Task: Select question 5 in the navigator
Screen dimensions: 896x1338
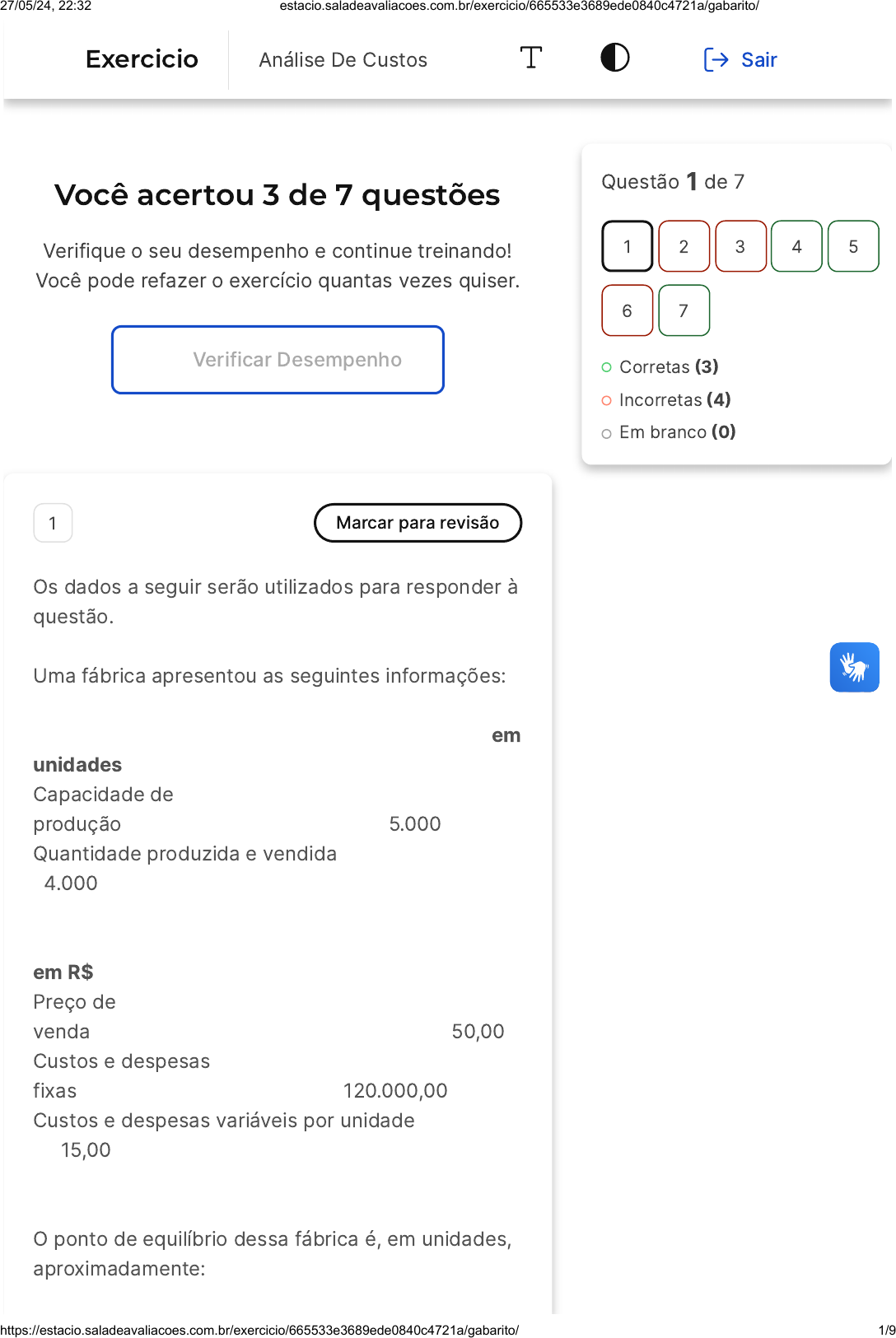Action: pyautogui.click(x=853, y=246)
